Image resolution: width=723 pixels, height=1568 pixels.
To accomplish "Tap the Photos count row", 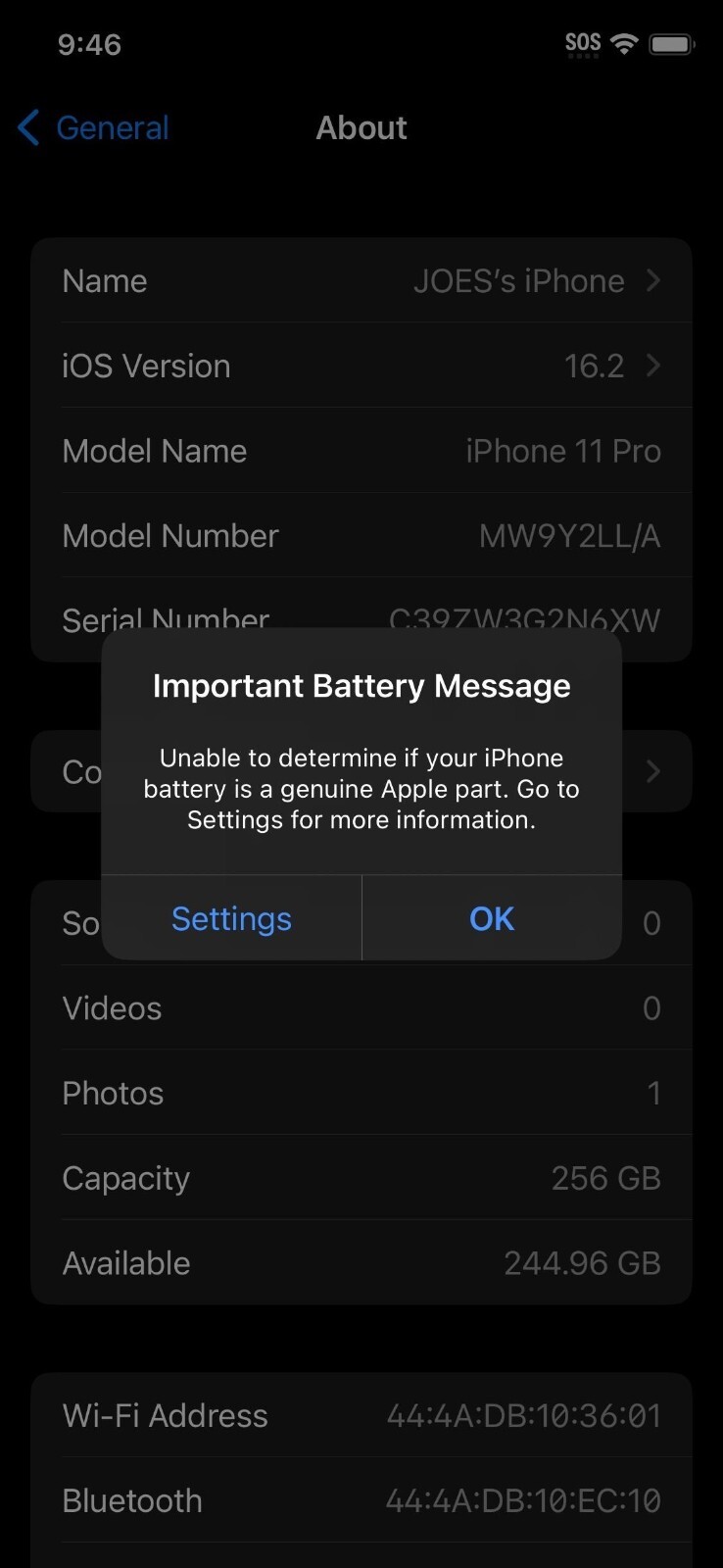I will [x=361, y=1093].
